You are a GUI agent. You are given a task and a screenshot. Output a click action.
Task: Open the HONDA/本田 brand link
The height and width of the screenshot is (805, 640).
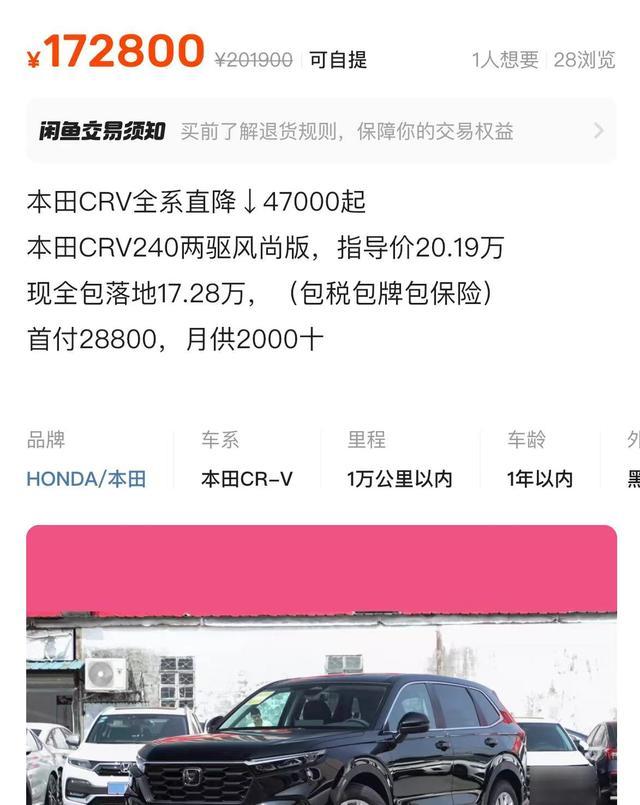coord(86,479)
